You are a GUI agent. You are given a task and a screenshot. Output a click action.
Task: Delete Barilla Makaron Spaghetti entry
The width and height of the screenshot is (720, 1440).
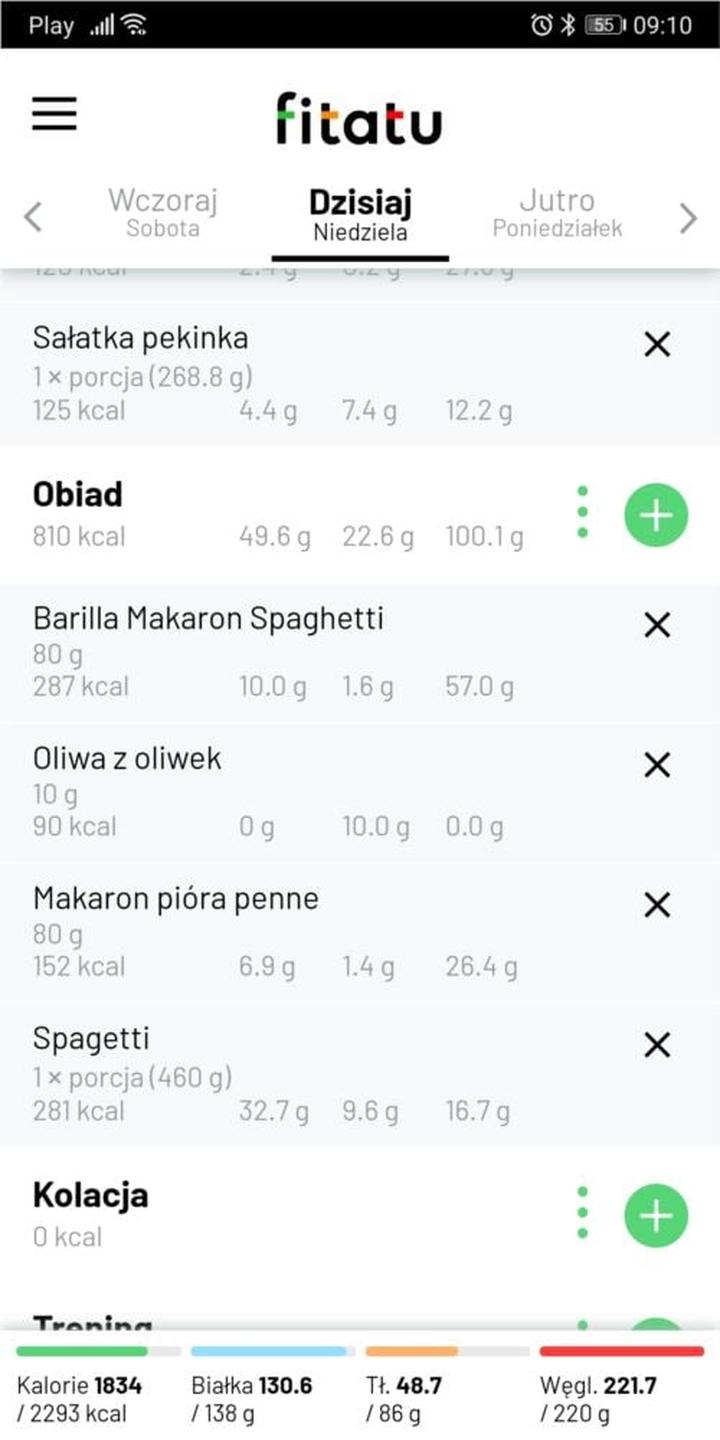coord(657,624)
